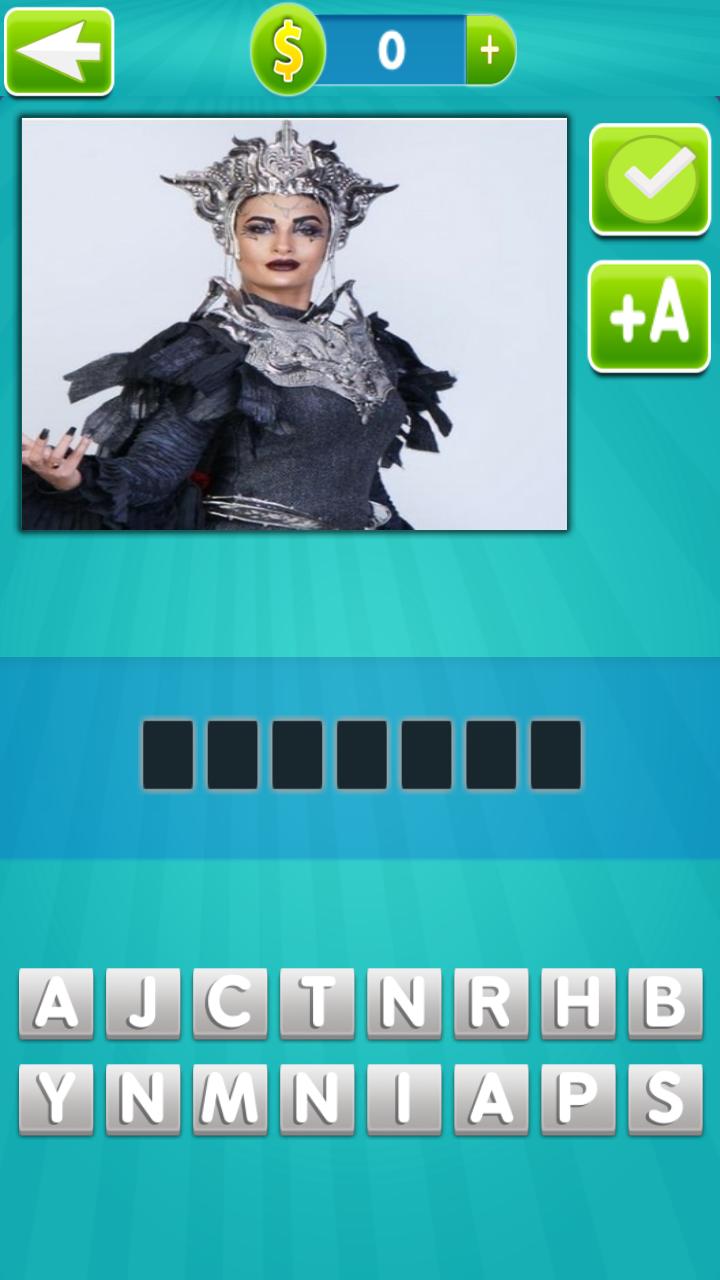Tap the letter S tile
This screenshot has width=720, height=1280.
(665, 1099)
